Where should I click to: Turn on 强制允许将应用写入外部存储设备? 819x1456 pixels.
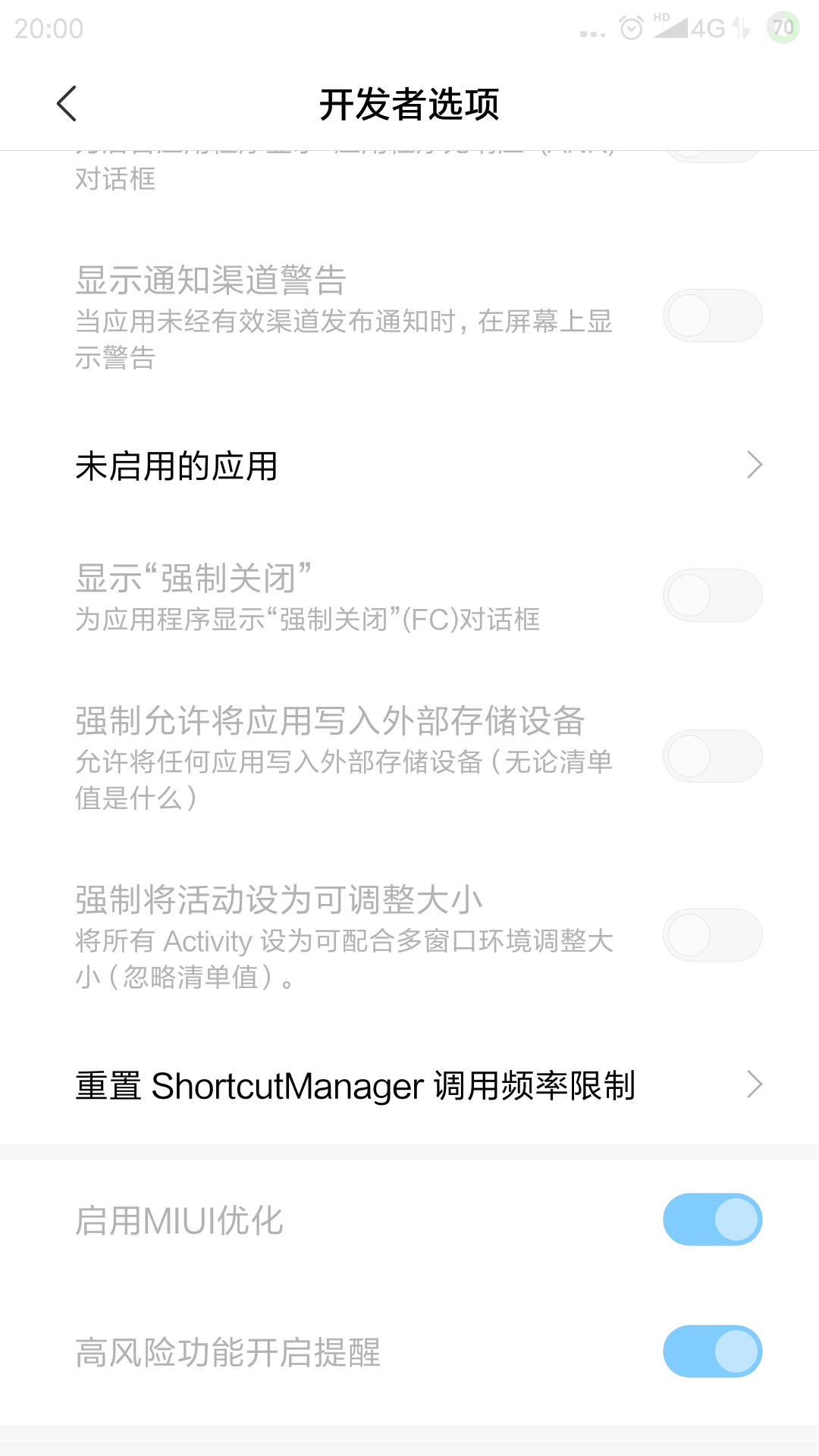712,756
